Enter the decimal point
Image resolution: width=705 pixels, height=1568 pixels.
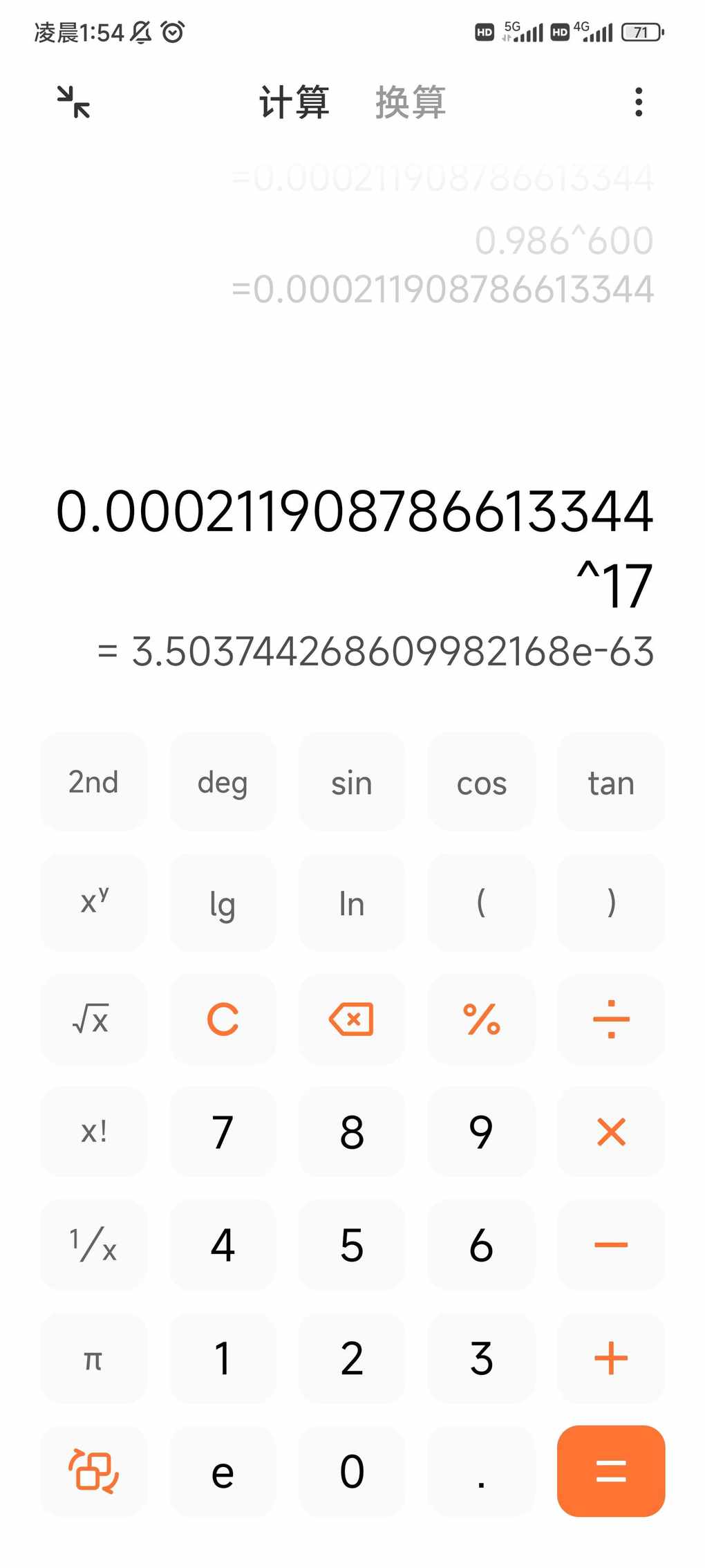click(x=481, y=1471)
